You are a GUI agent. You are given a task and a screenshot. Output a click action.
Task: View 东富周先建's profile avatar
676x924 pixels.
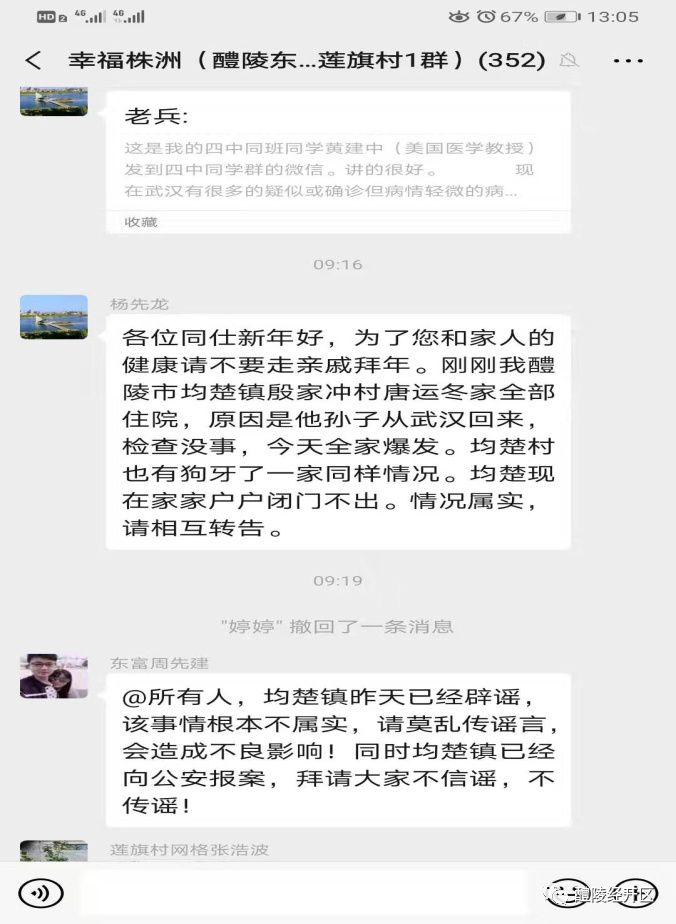point(54,676)
